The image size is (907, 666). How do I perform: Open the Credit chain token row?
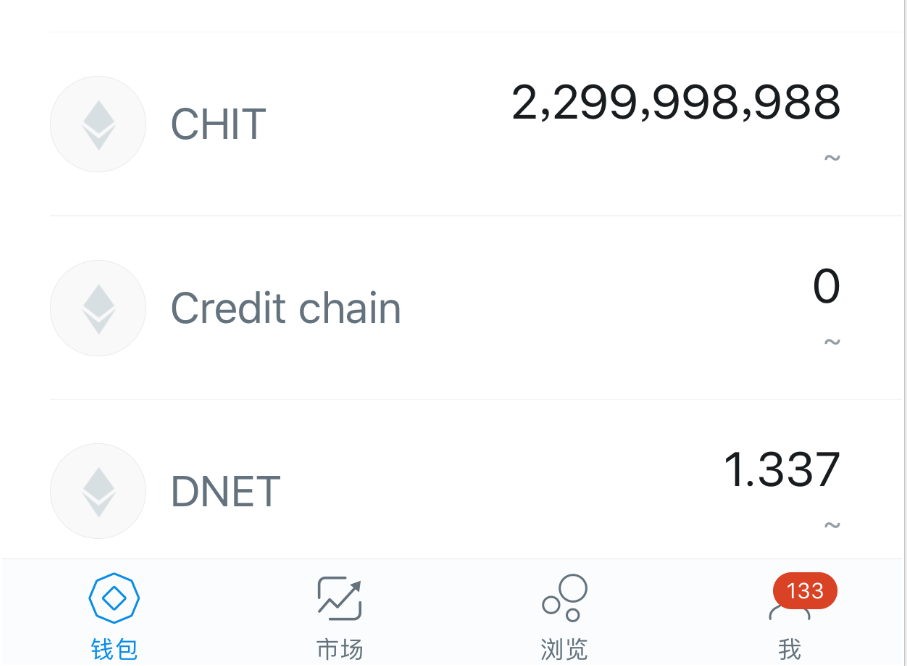(x=450, y=308)
